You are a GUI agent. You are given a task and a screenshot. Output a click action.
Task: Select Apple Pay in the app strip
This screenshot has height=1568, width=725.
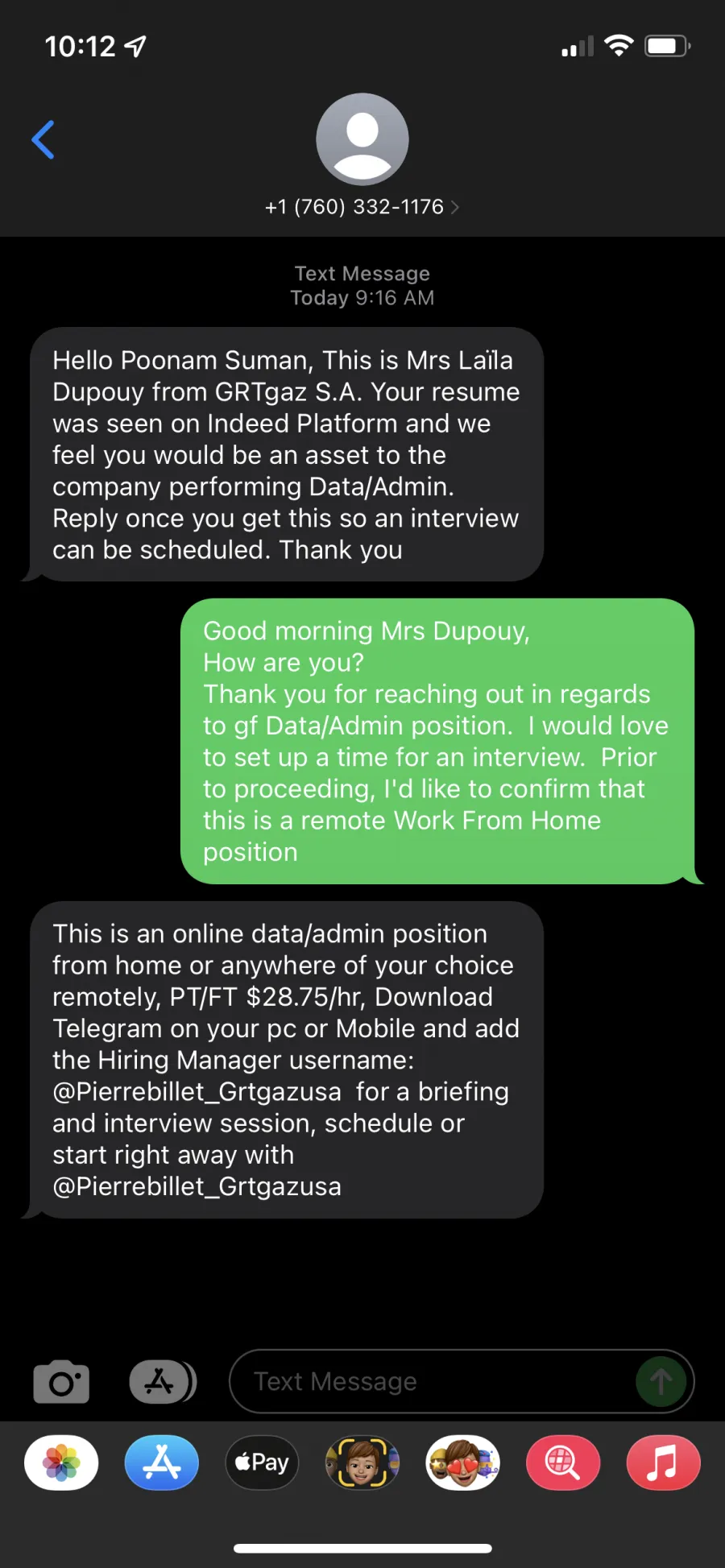pos(262,1463)
